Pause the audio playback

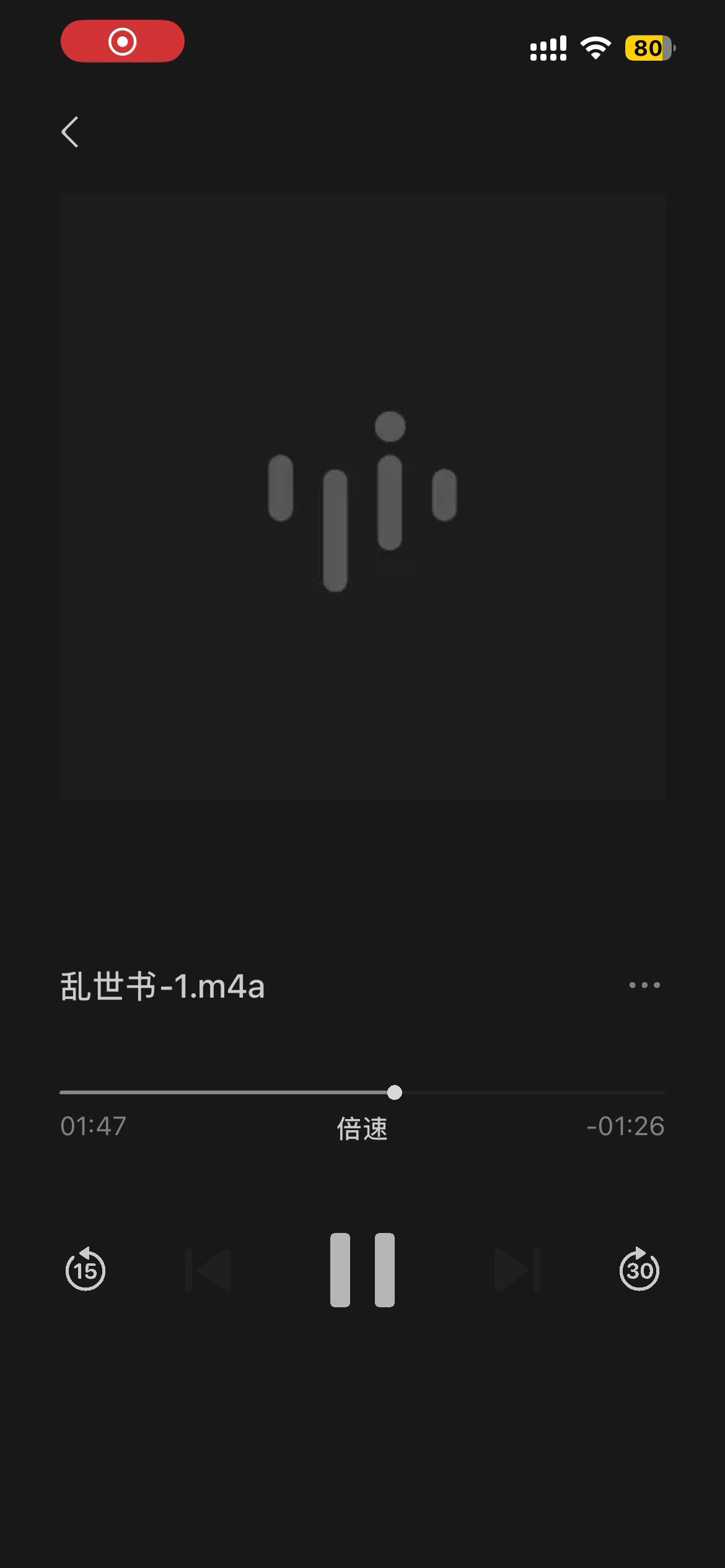[362, 1270]
